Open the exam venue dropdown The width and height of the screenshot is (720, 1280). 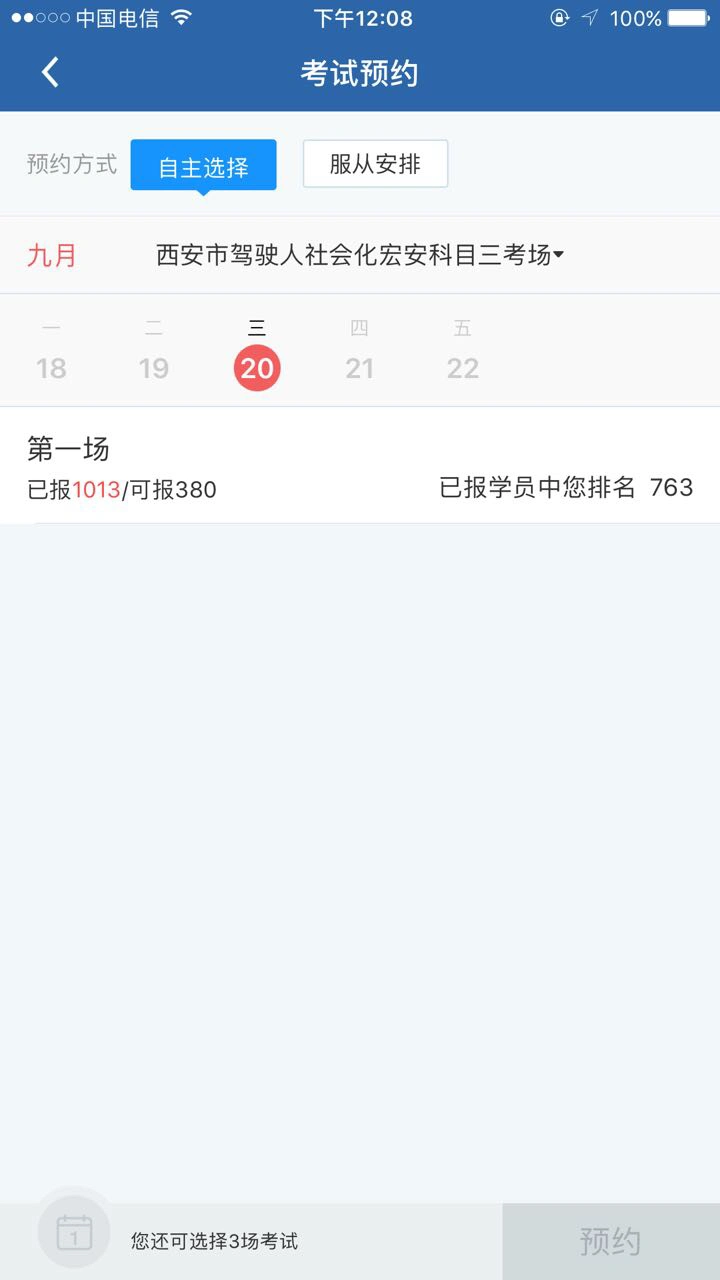360,255
